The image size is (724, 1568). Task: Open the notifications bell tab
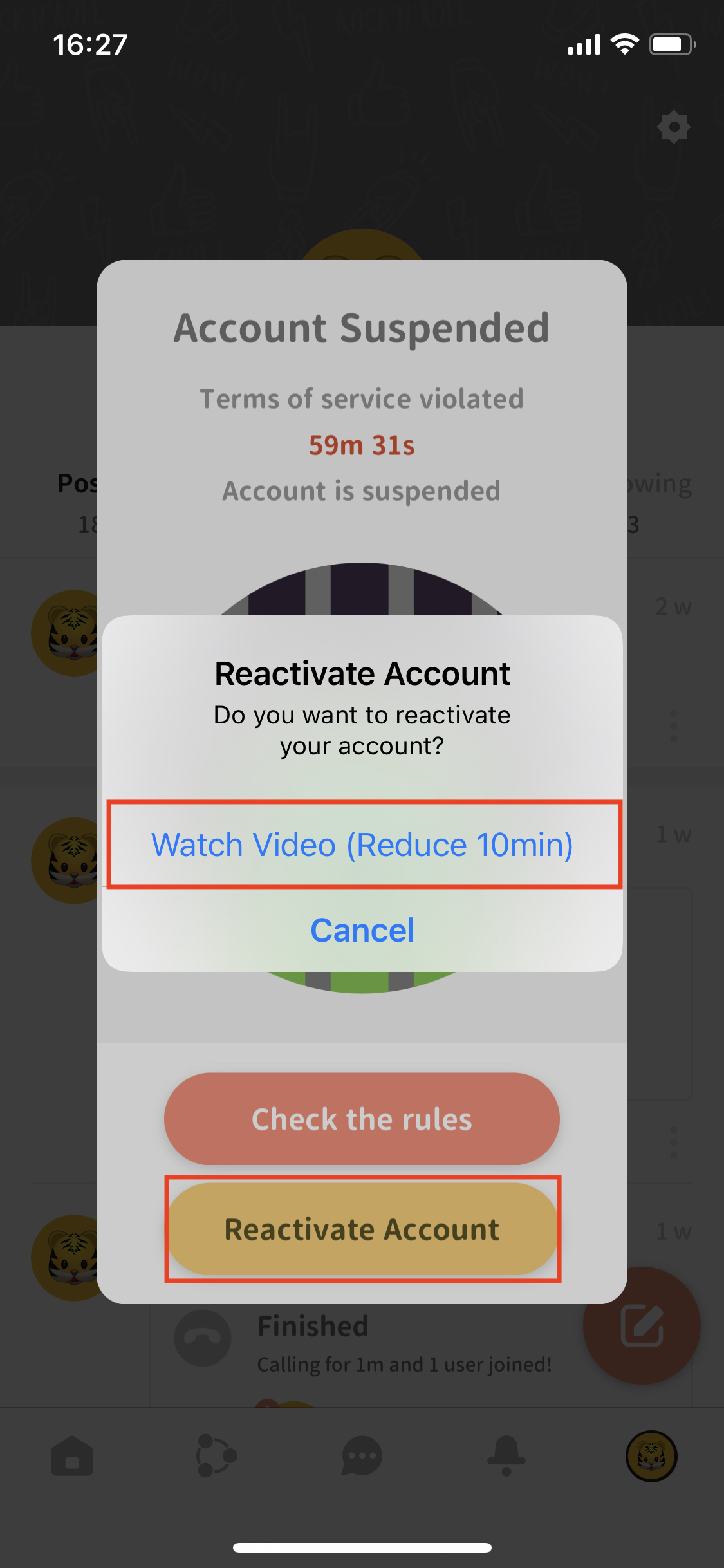[x=506, y=1456]
